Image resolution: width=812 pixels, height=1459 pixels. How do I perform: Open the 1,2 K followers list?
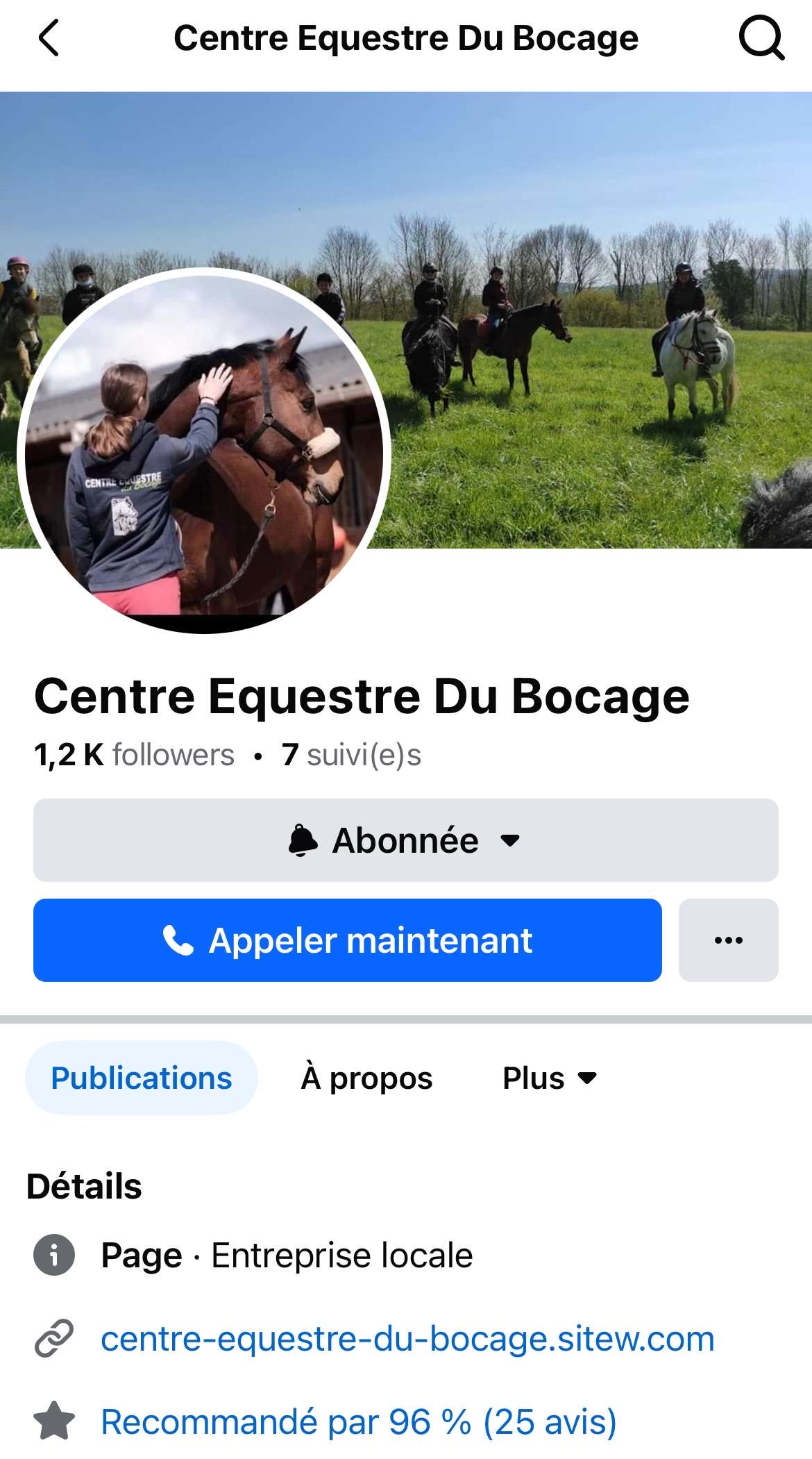(x=135, y=755)
